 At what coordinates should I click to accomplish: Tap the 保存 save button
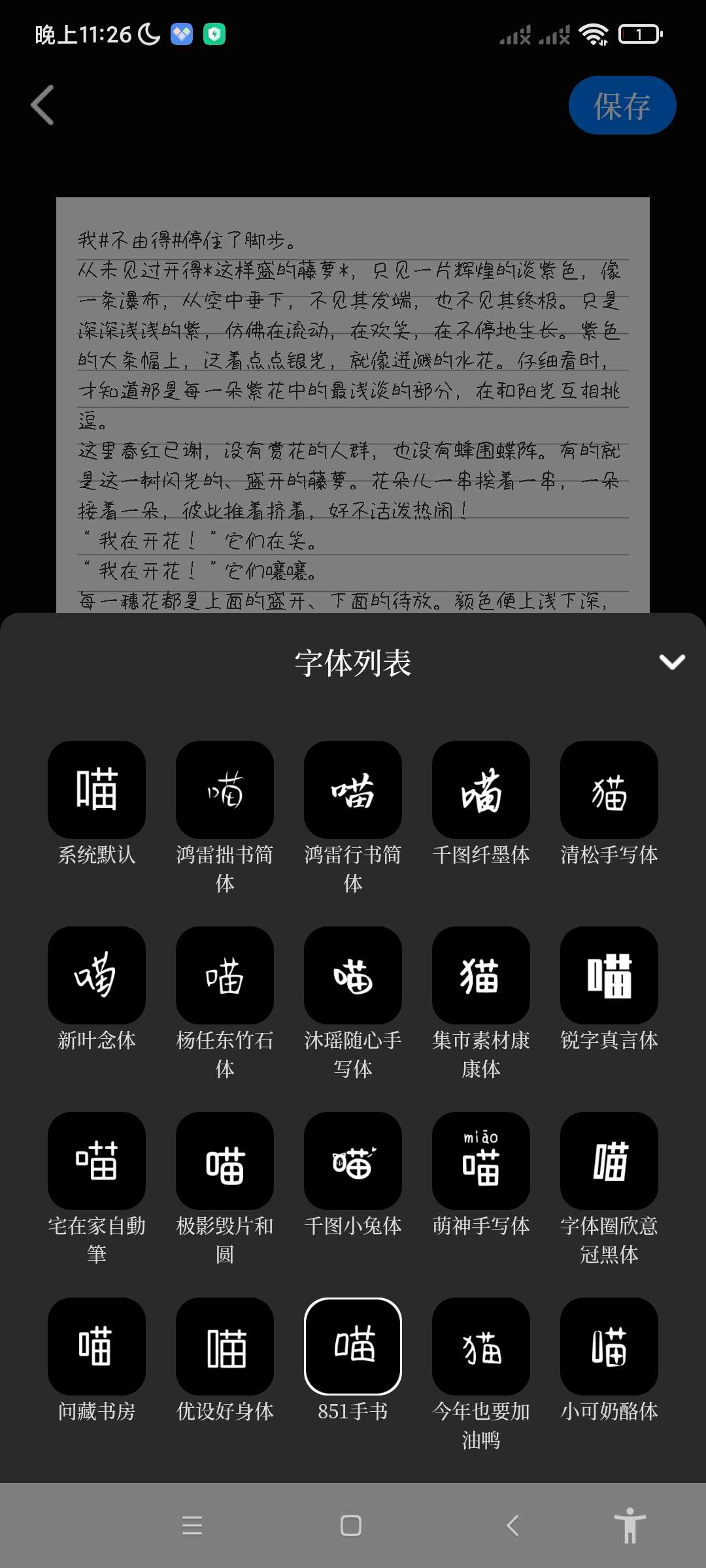pos(622,105)
